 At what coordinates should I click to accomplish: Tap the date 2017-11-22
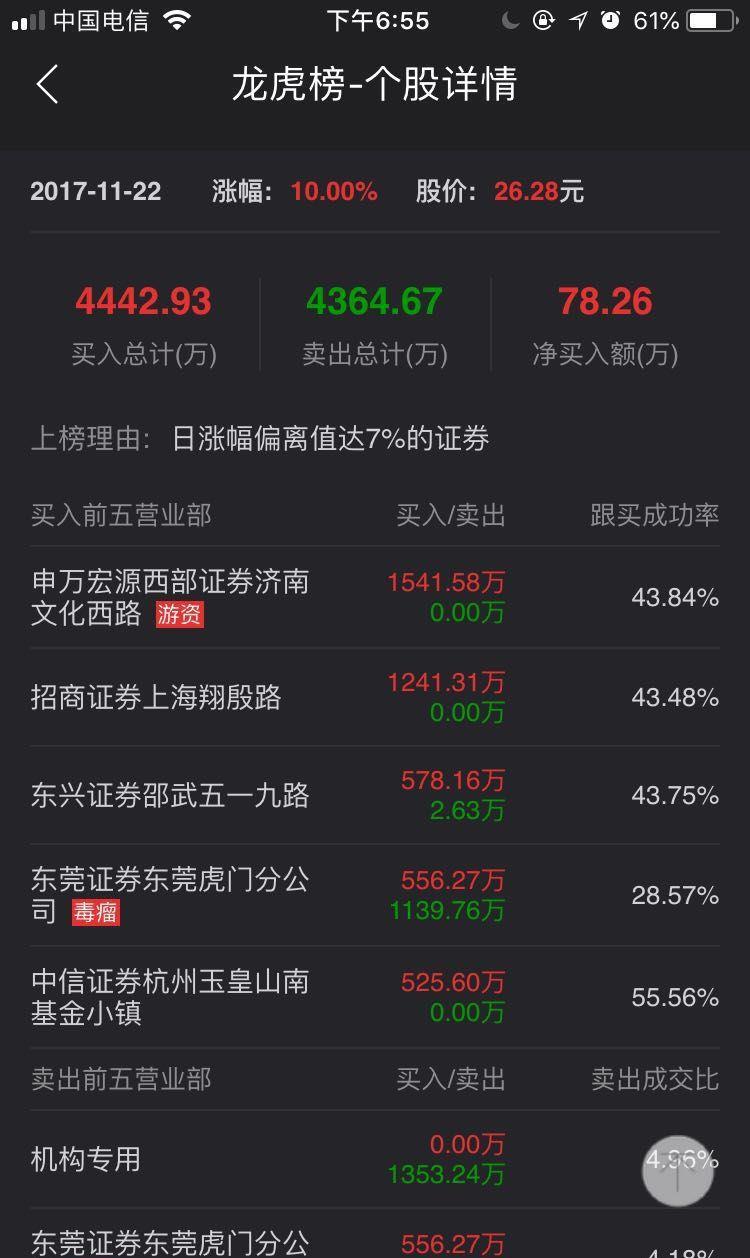96,190
